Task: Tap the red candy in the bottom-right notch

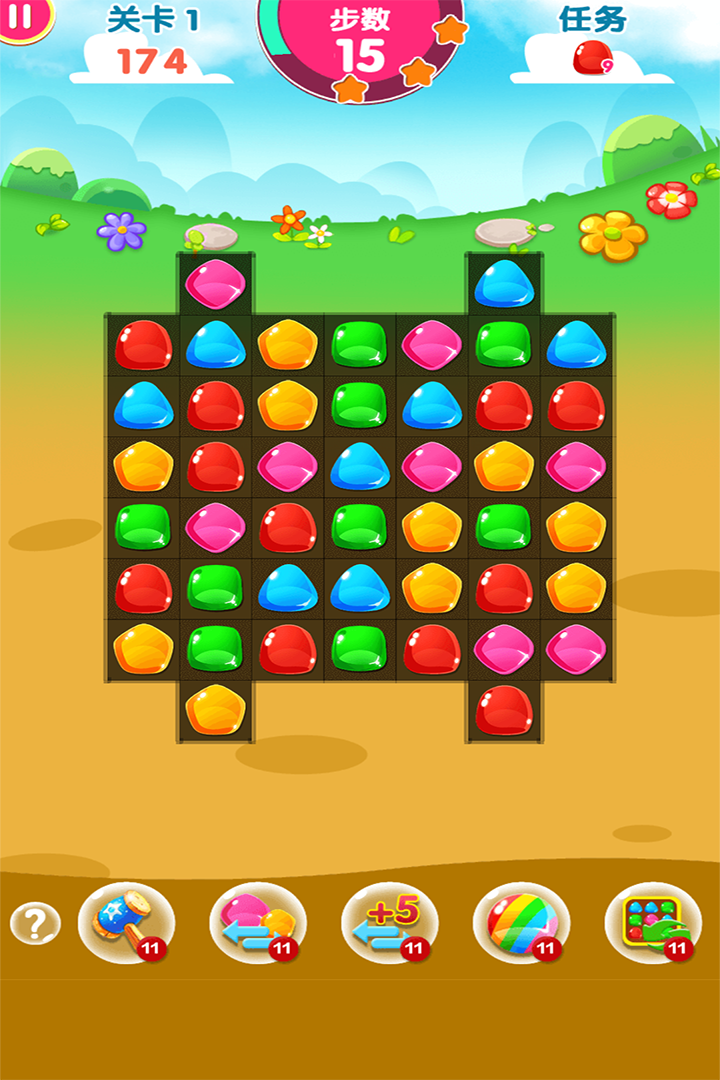Action: pos(504,709)
